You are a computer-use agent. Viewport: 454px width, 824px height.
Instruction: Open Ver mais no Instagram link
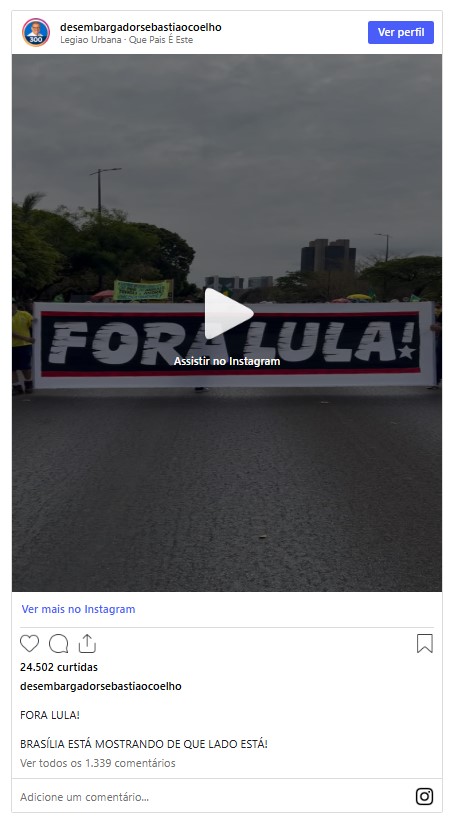[x=78, y=609]
